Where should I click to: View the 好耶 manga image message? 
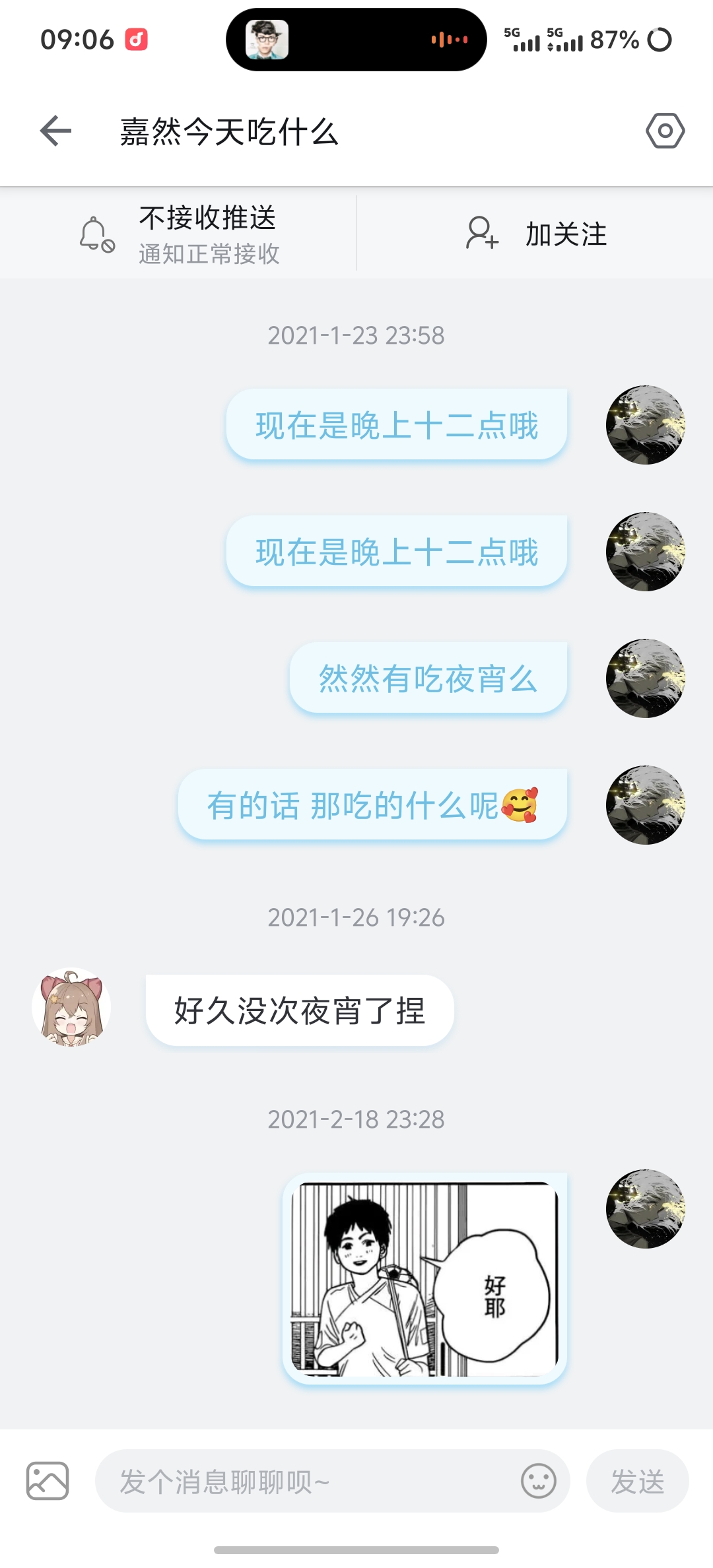pyautogui.click(x=425, y=1278)
